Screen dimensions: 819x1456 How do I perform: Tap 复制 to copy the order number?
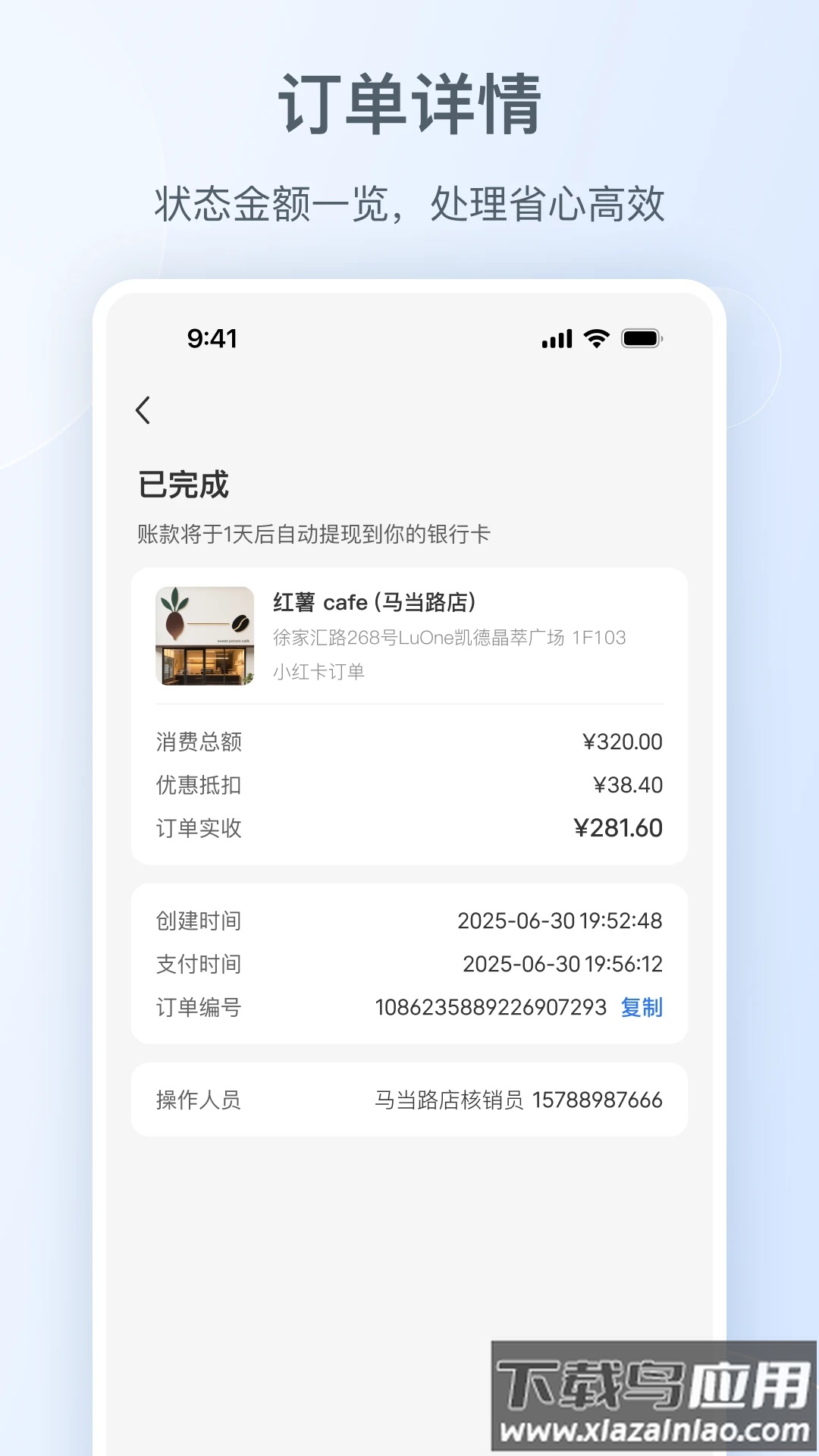point(642,1009)
